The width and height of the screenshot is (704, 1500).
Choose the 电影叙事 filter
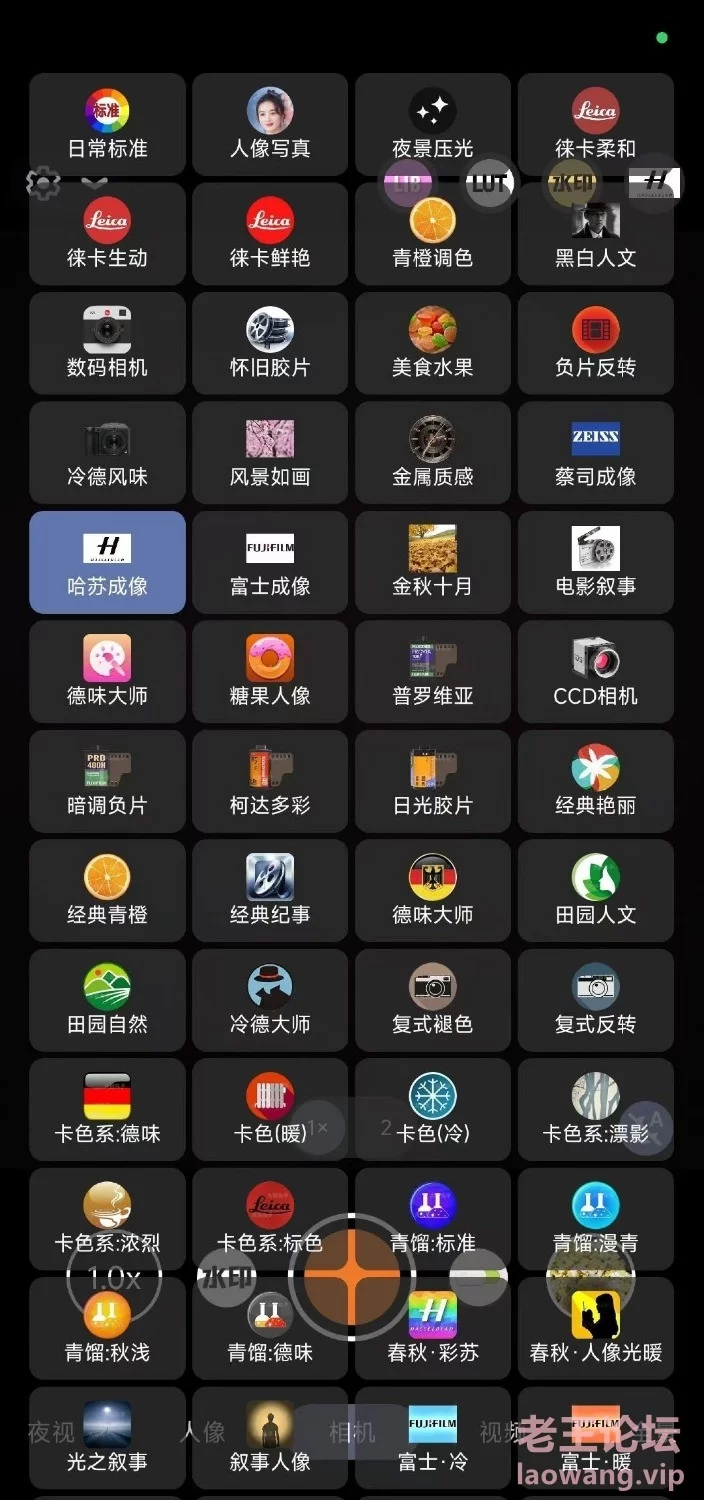tap(596, 562)
